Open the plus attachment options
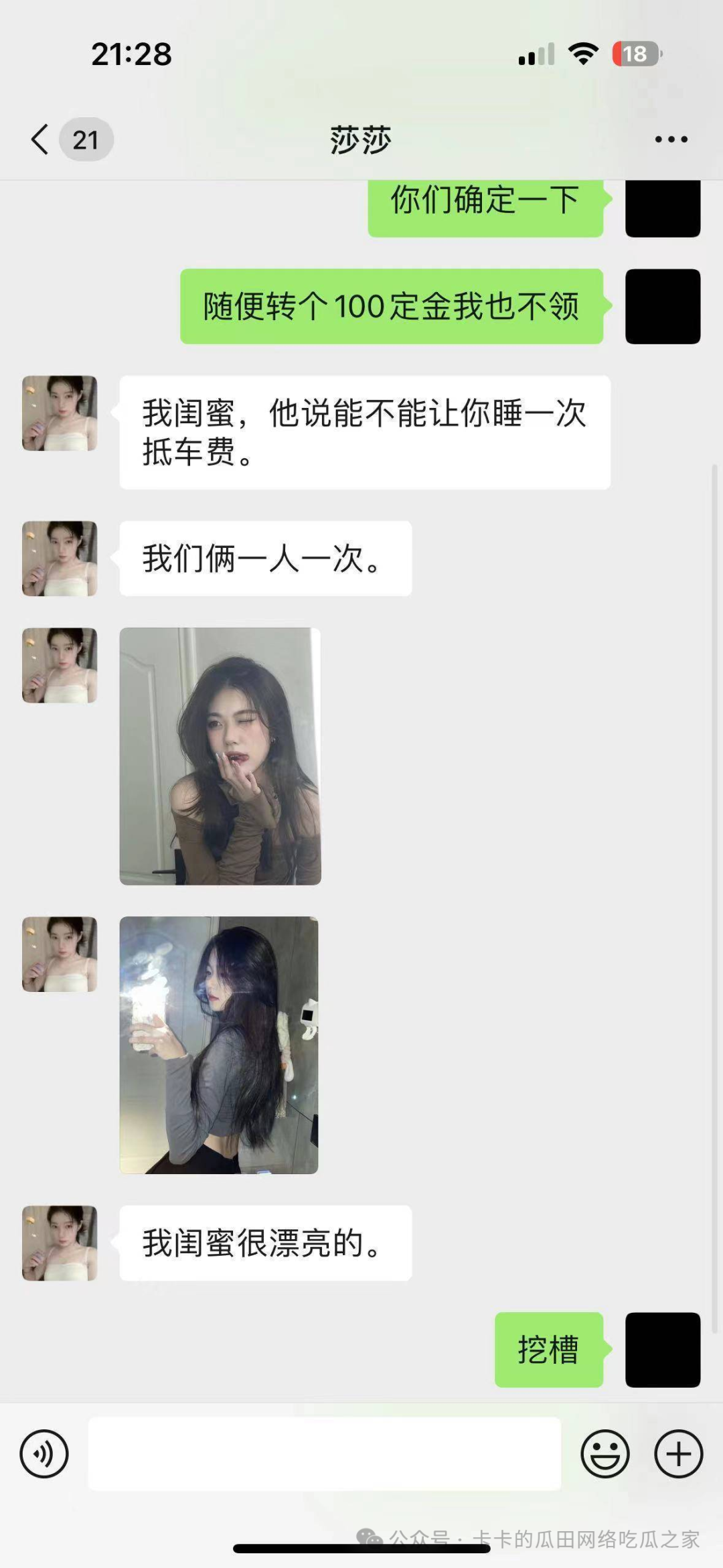This screenshot has height=1568, width=723. click(x=678, y=1453)
